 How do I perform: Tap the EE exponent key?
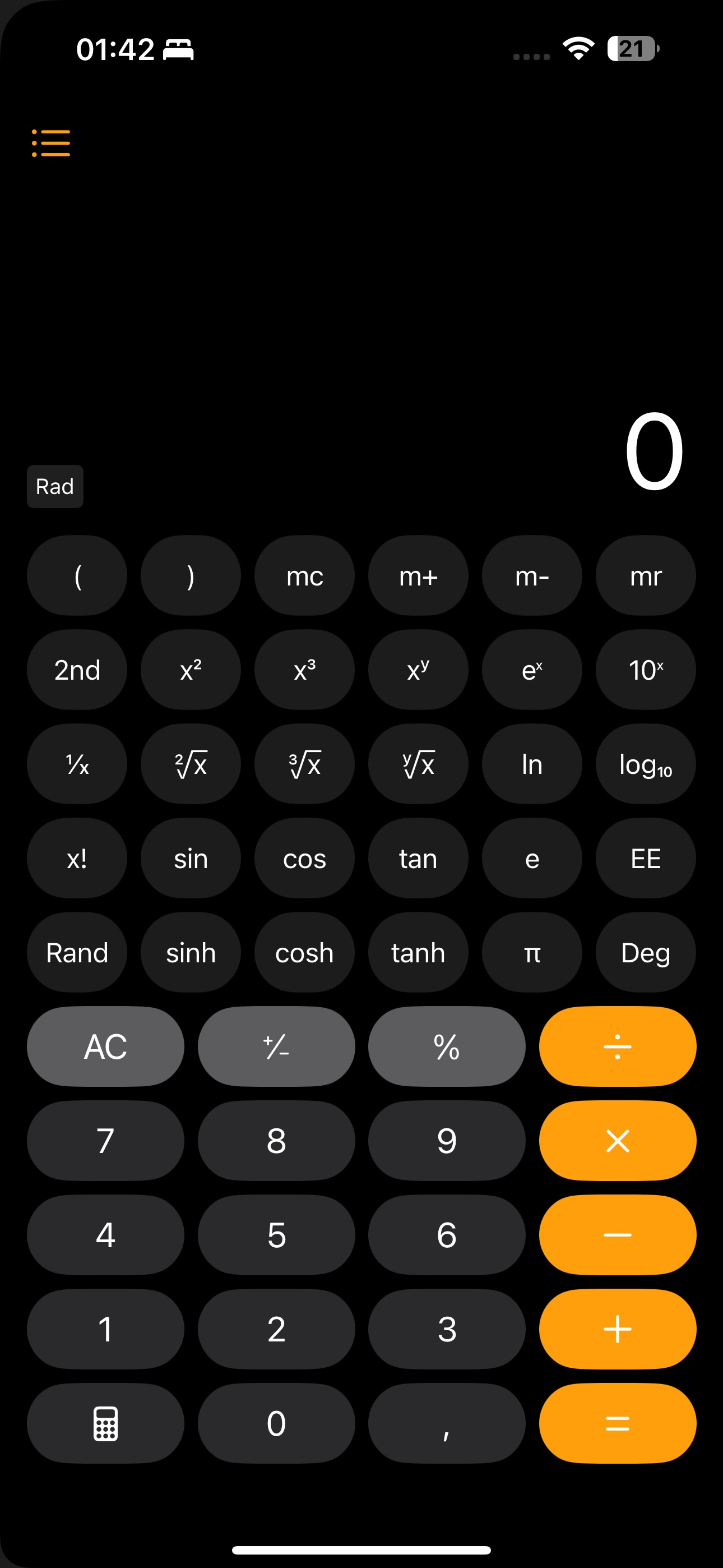click(x=646, y=858)
